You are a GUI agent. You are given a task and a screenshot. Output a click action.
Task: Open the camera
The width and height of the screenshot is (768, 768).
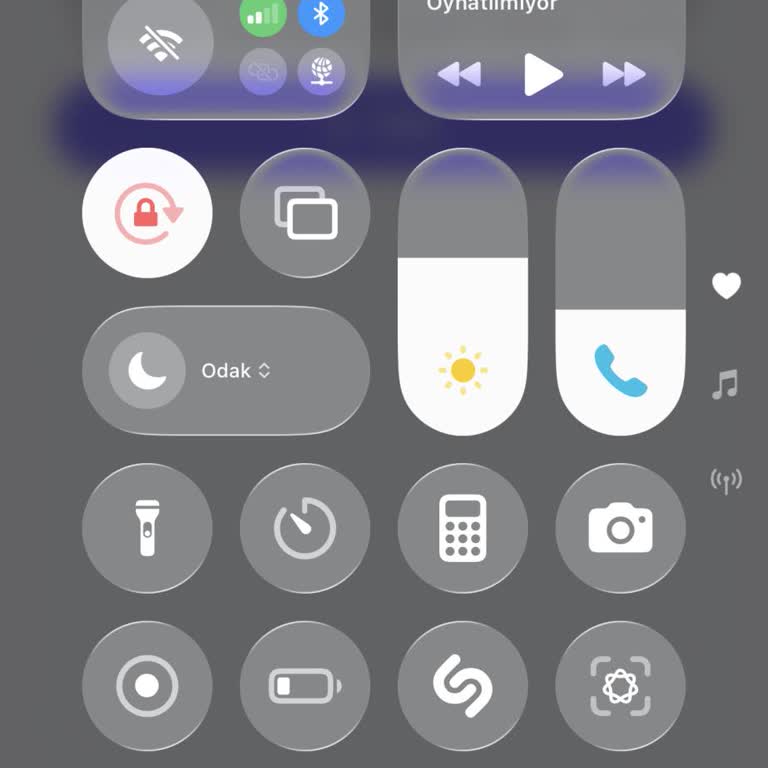(621, 528)
